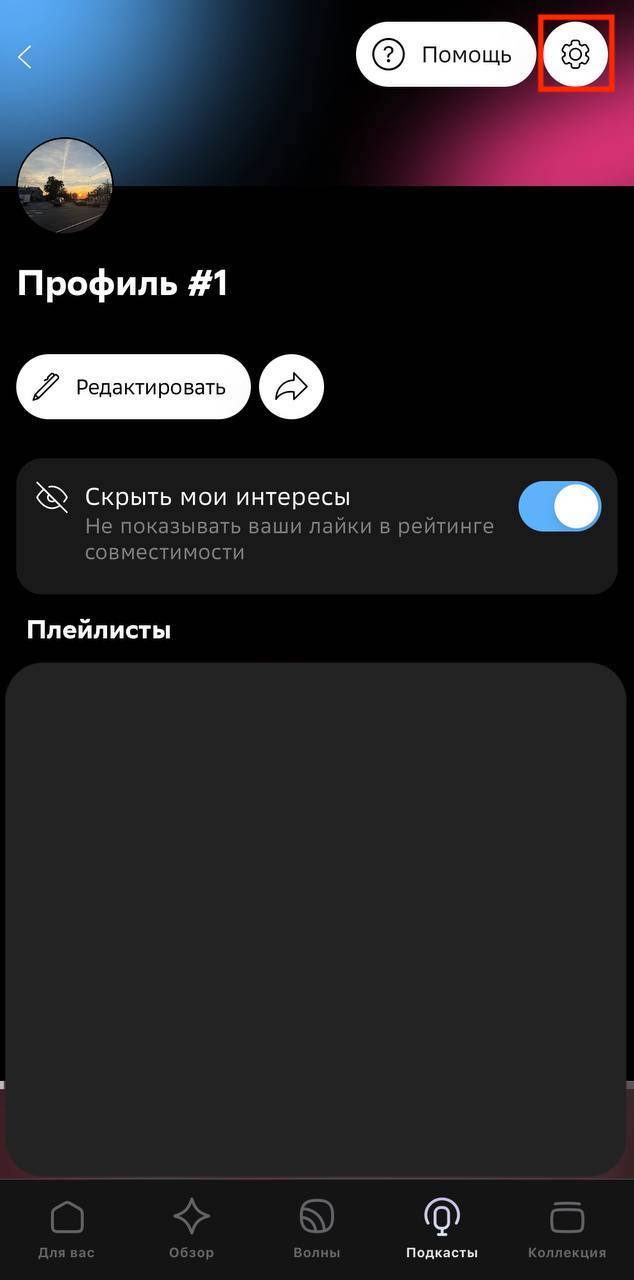Switch to the Обзор tab

click(x=191, y=1229)
